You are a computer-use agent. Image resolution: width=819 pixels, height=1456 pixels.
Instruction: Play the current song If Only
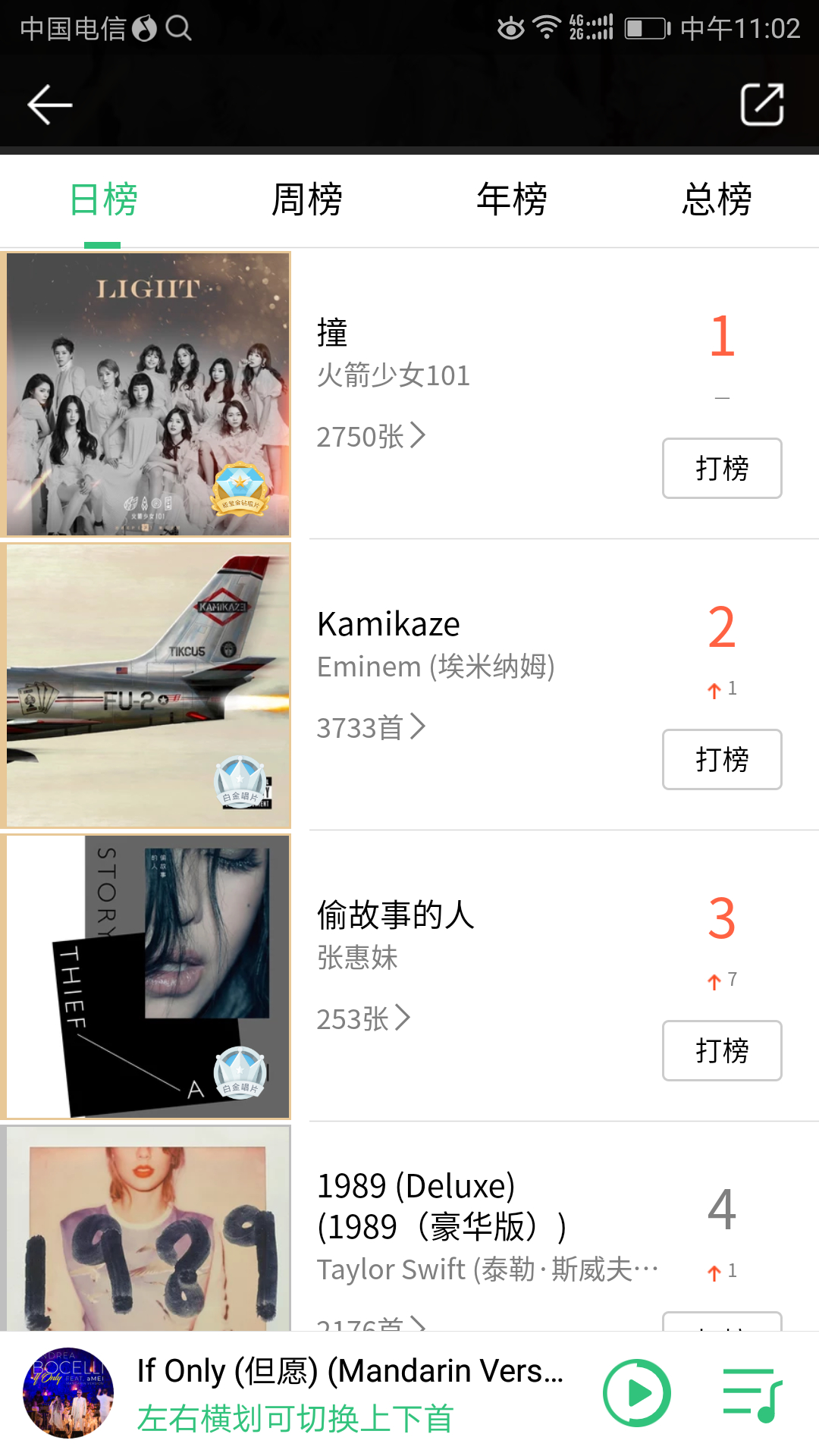coord(636,1393)
